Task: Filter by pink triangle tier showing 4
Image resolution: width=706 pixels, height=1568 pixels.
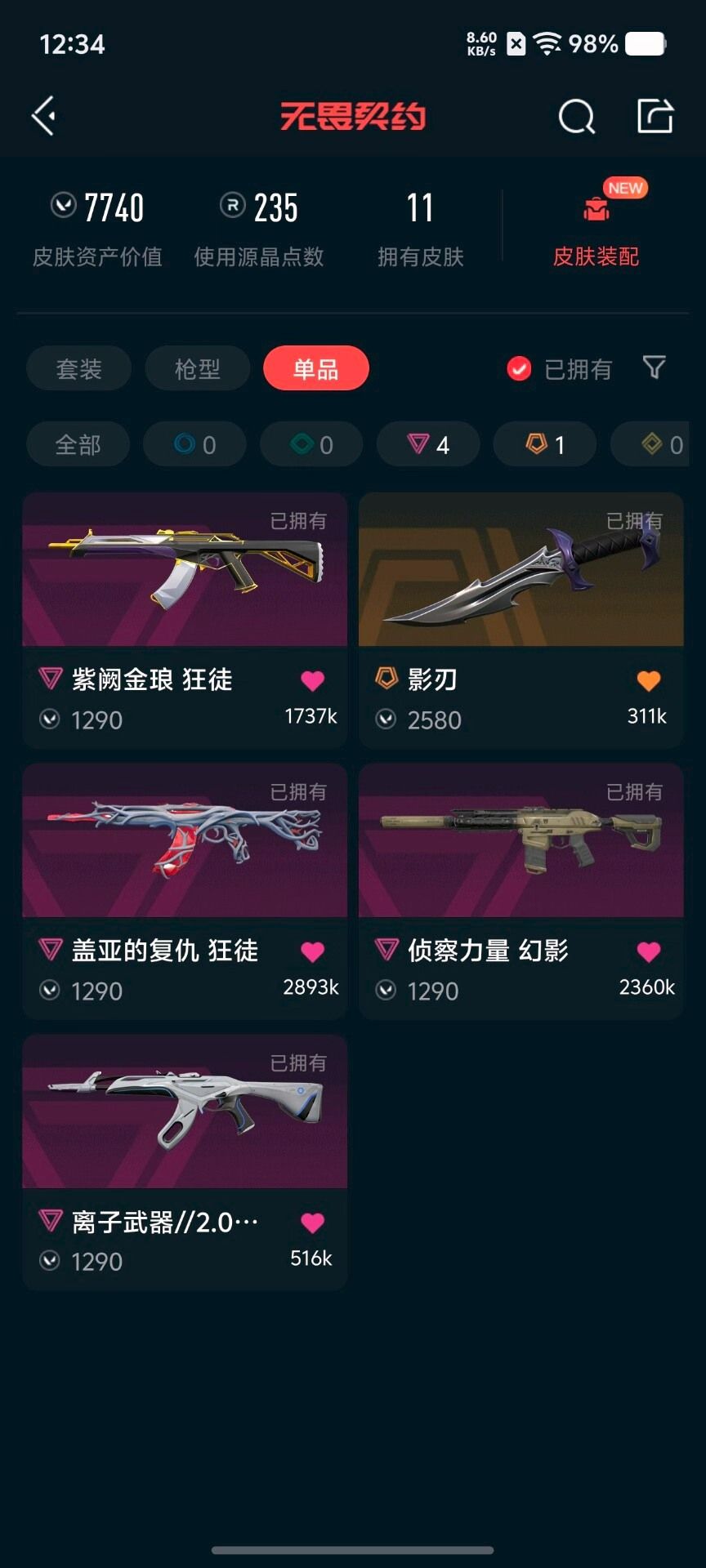Action: 428,445
